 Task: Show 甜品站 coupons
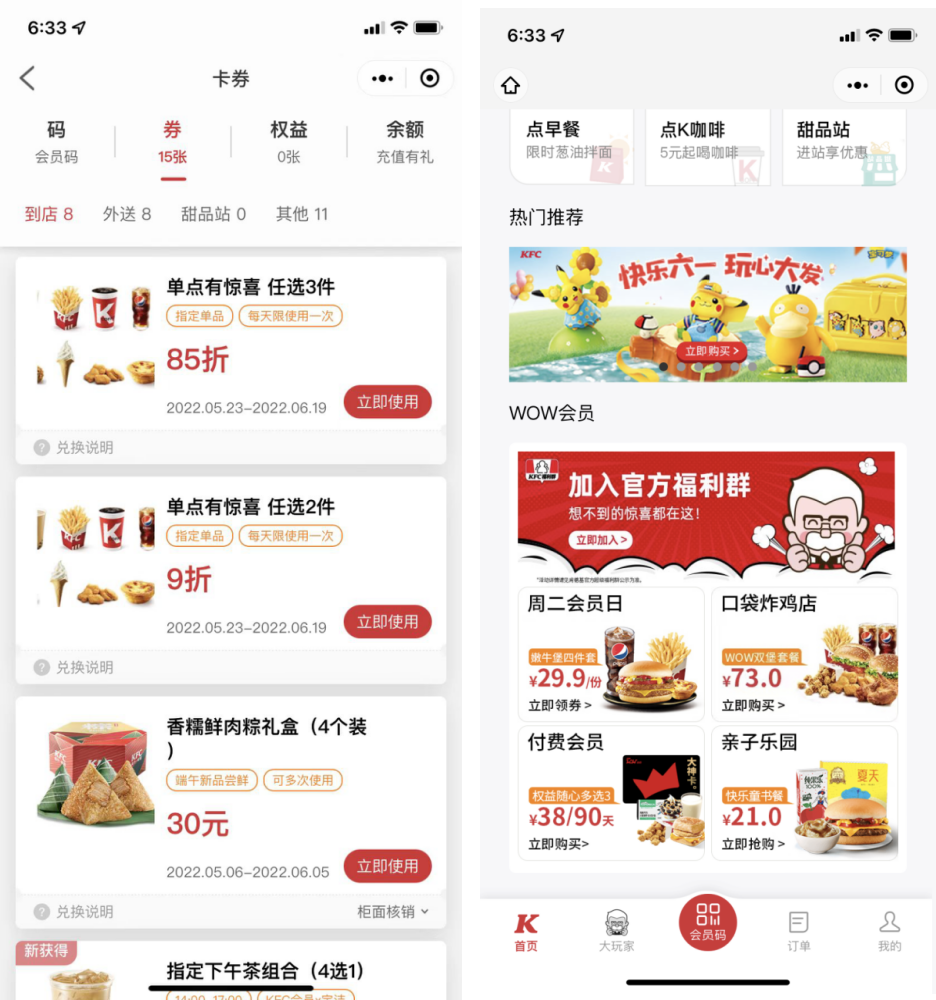(213, 214)
